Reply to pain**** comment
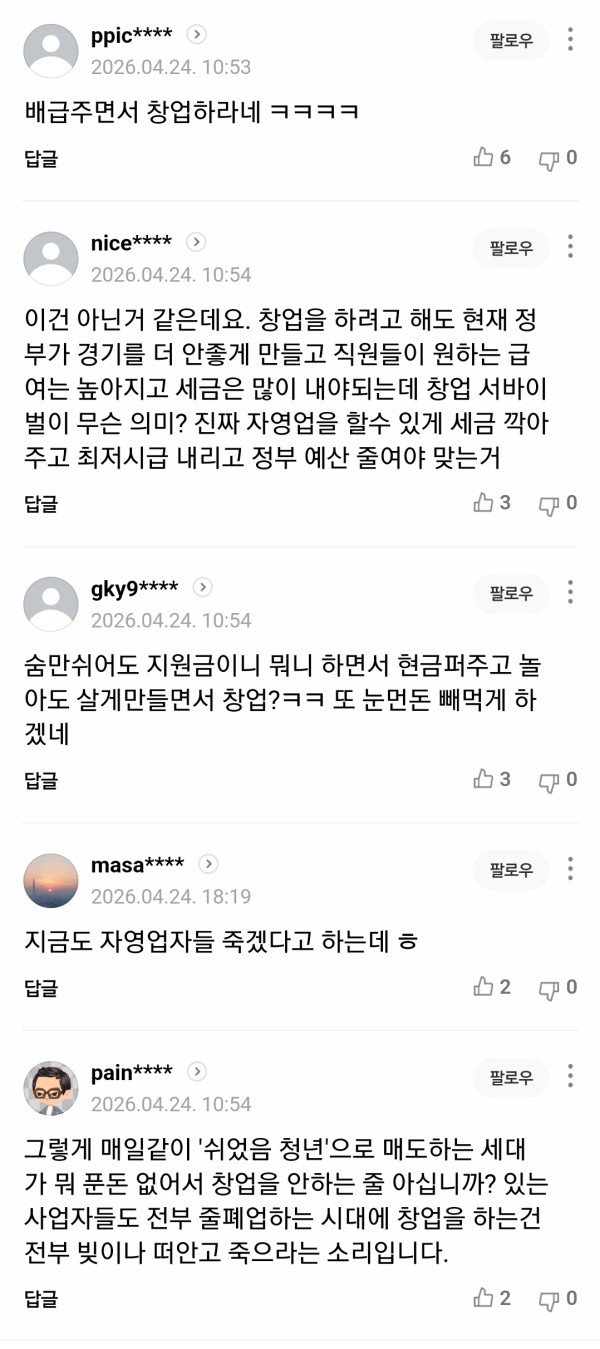Screen dimensions: 600x1349 [x=41, y=1299]
